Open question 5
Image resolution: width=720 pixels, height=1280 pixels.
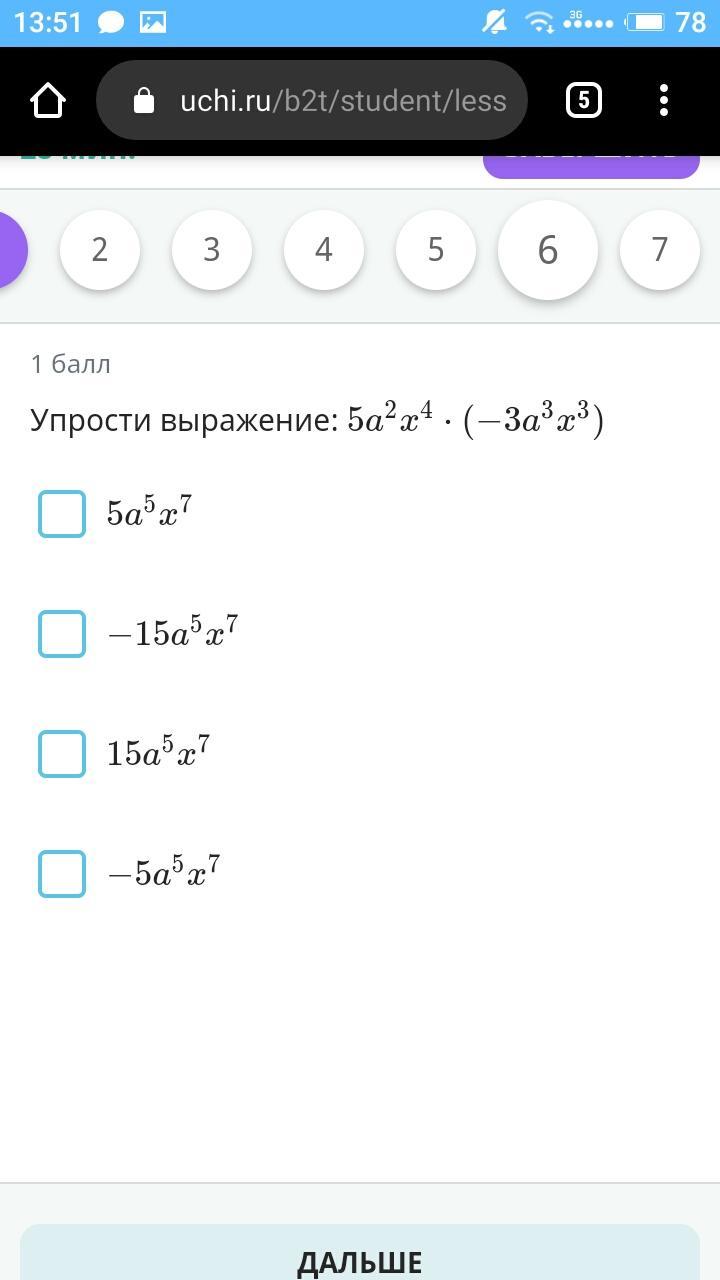coord(435,250)
